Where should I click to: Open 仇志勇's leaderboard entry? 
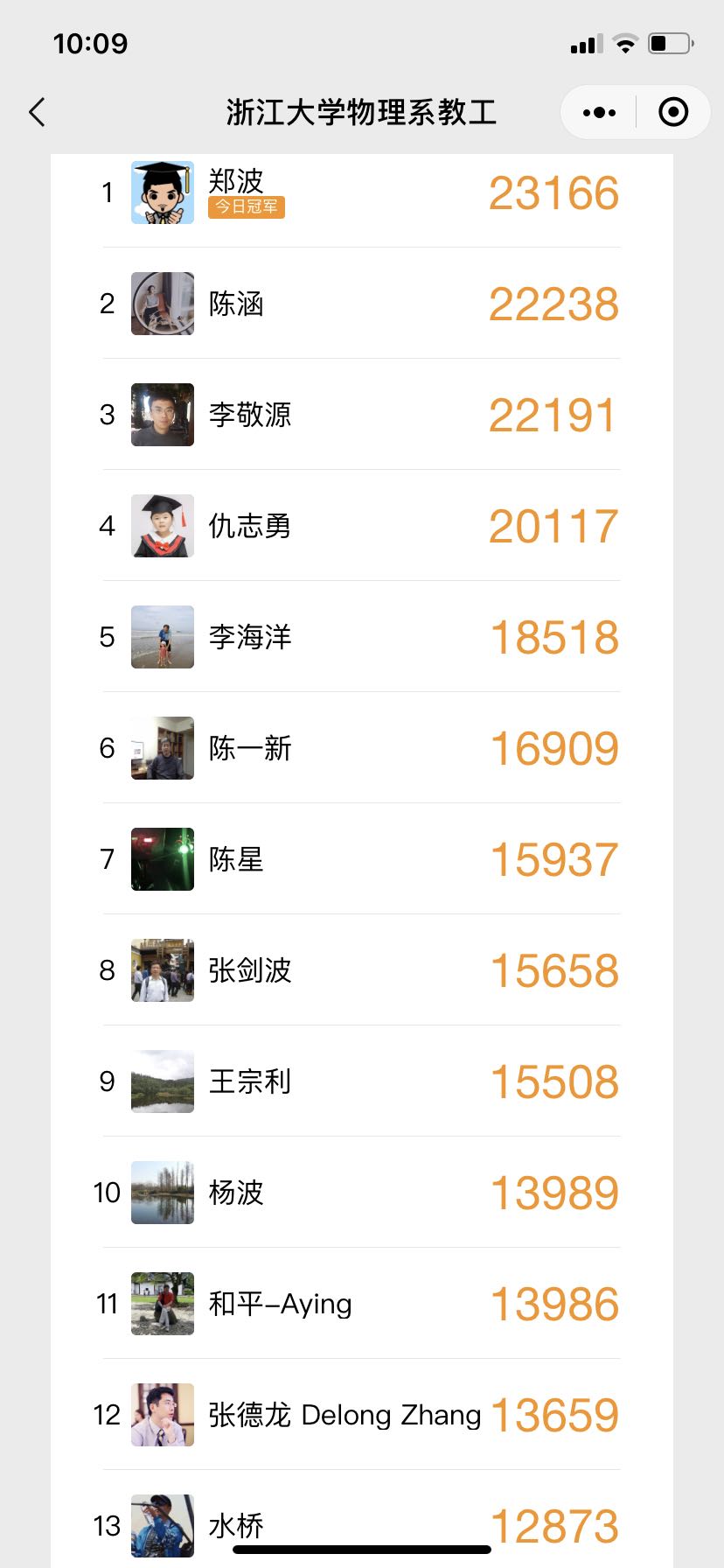point(360,526)
